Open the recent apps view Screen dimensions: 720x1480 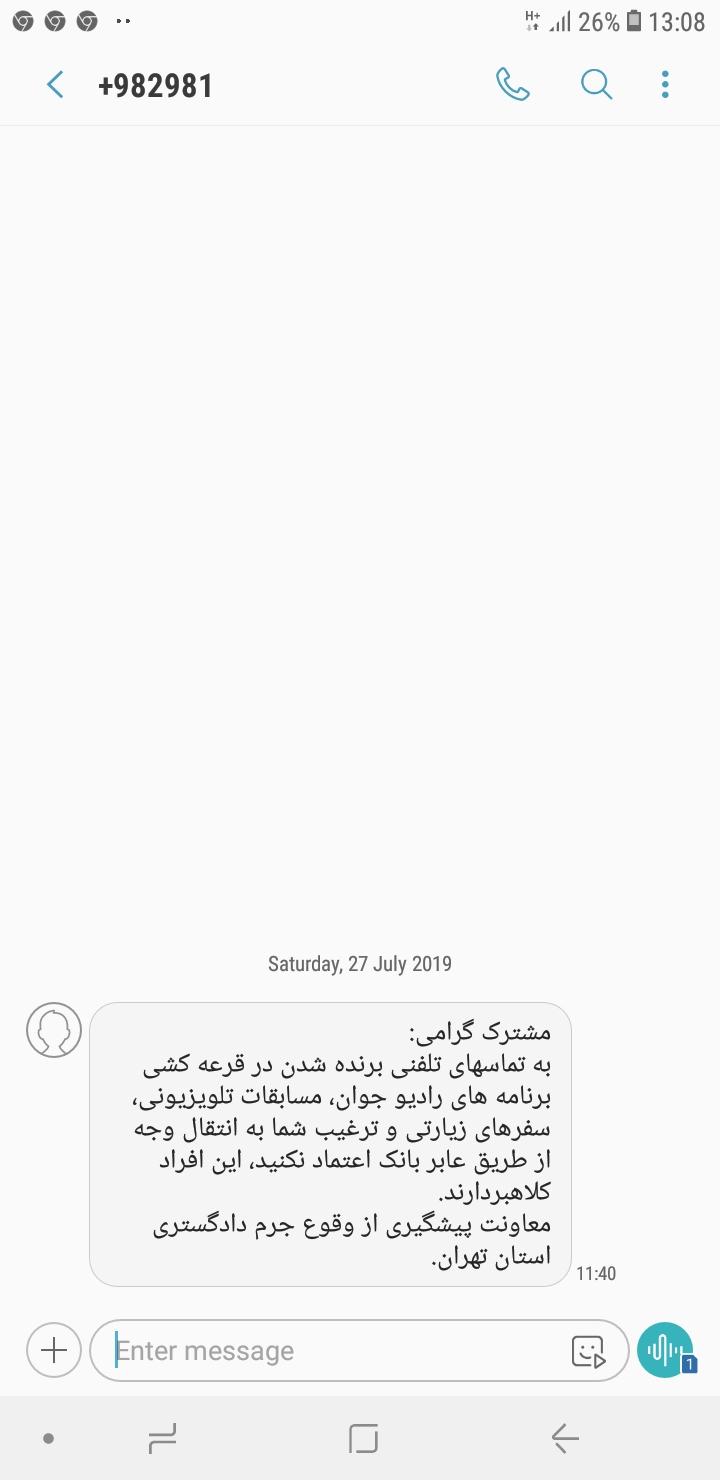pyautogui.click(x=162, y=1439)
